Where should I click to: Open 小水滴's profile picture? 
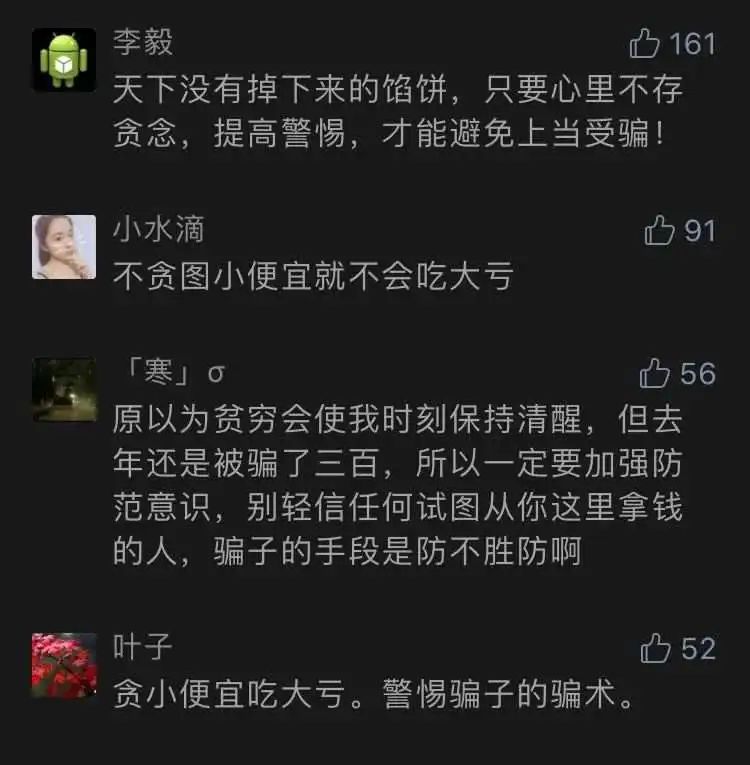coord(64,247)
